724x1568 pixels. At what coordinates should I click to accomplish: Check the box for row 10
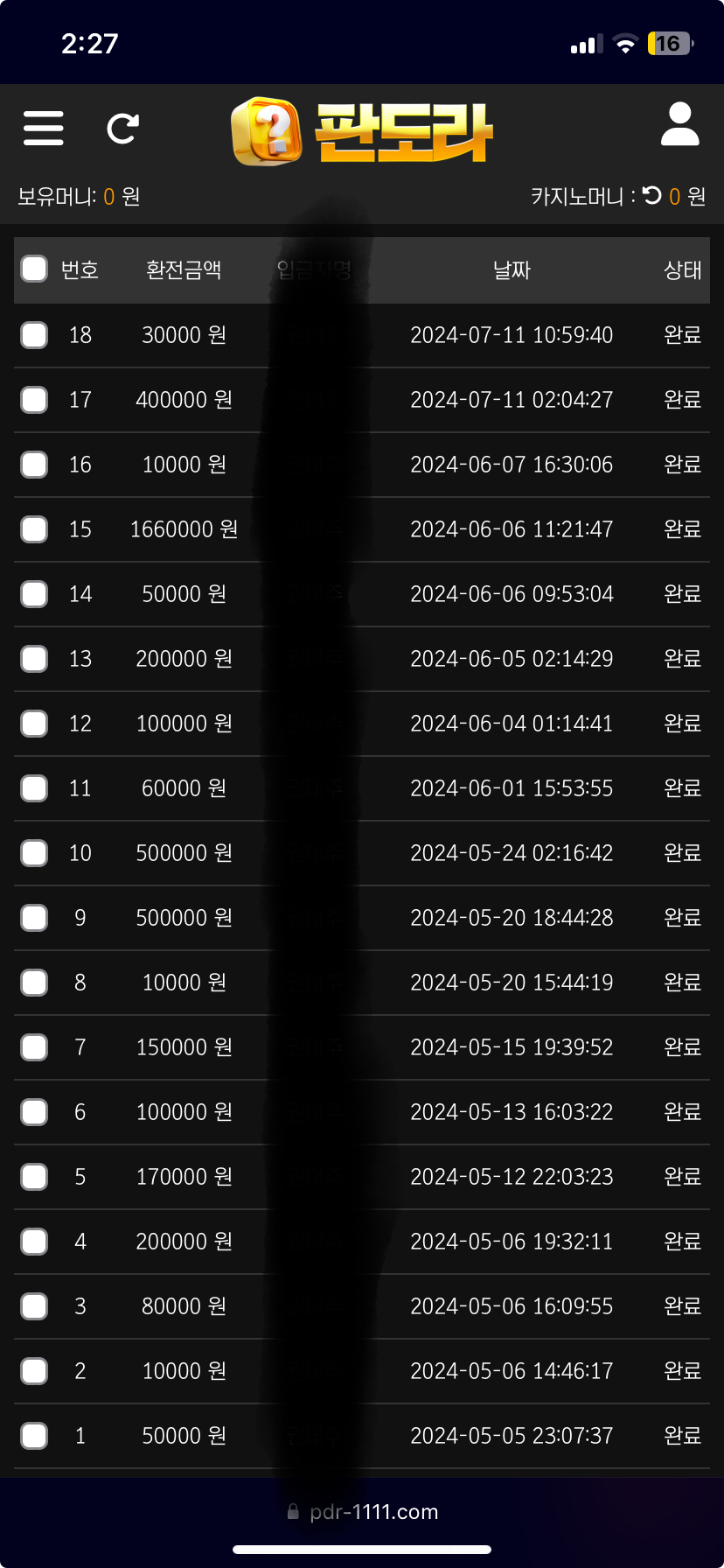34,852
